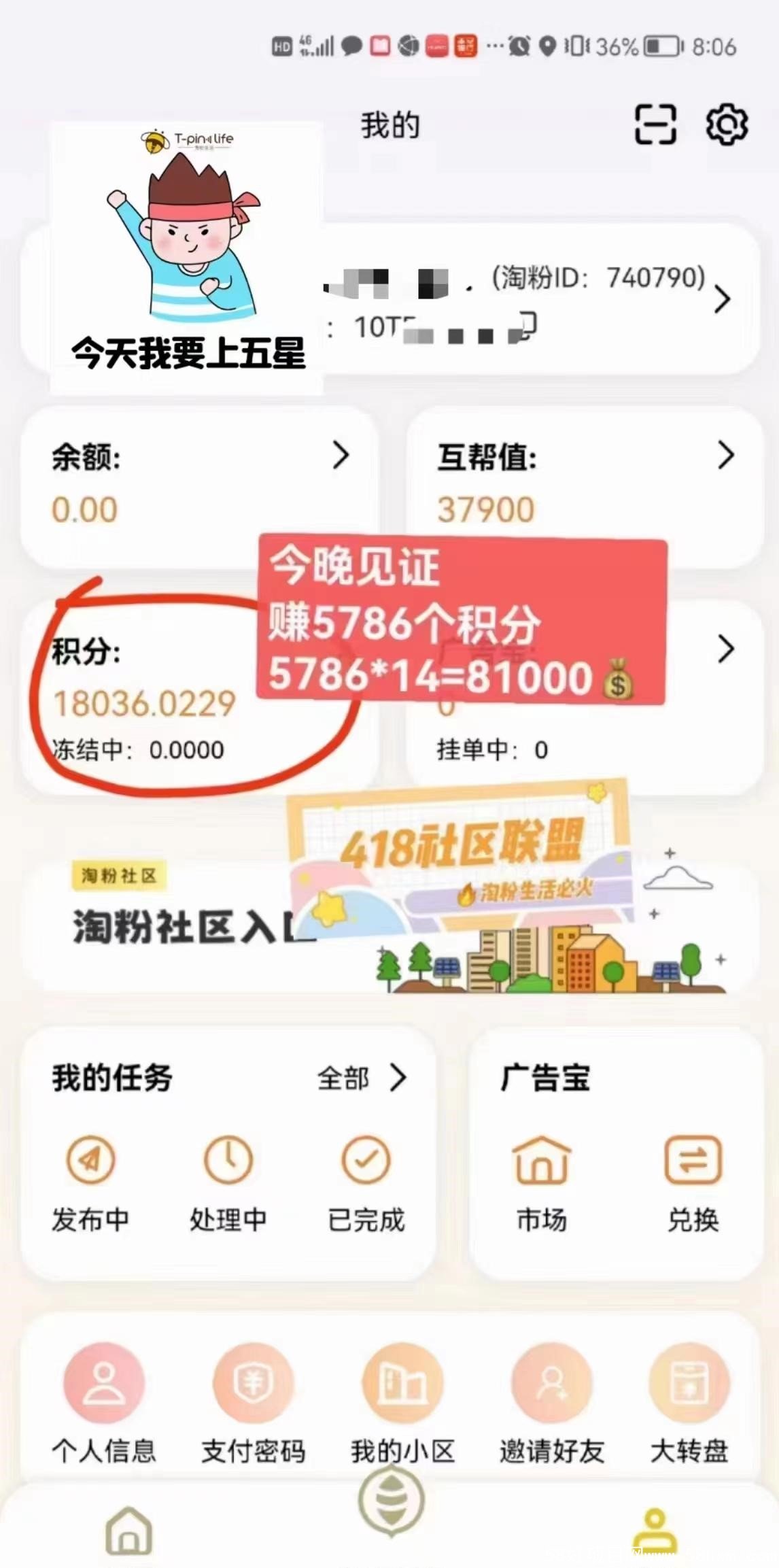Open 处理中 tasks
The height and width of the screenshot is (1568, 779).
(228, 1183)
